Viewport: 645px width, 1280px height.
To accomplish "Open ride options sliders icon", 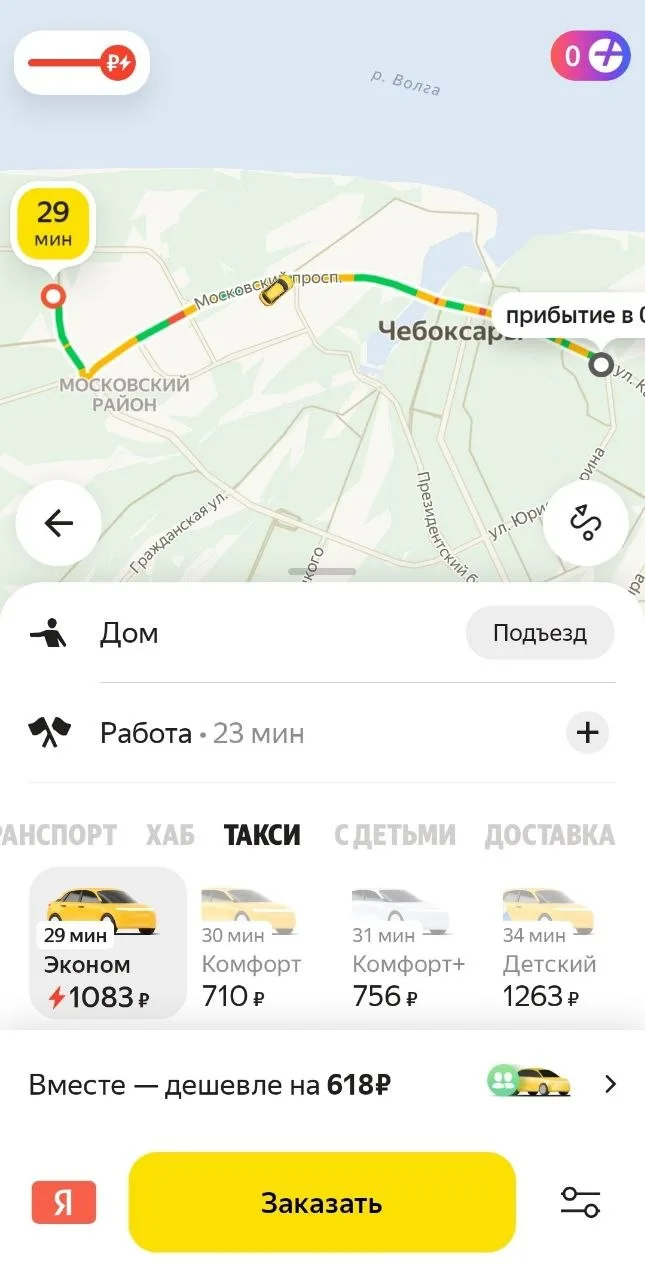I will [580, 1202].
